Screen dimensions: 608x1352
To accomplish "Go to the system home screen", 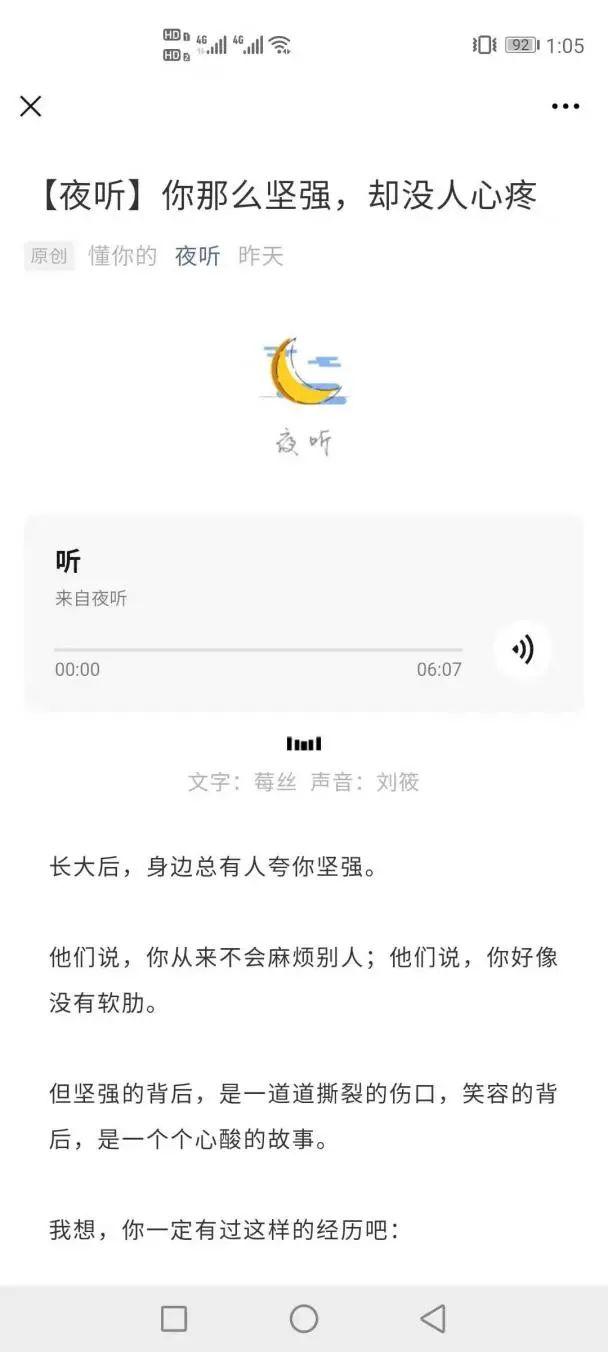I will 304,1319.
